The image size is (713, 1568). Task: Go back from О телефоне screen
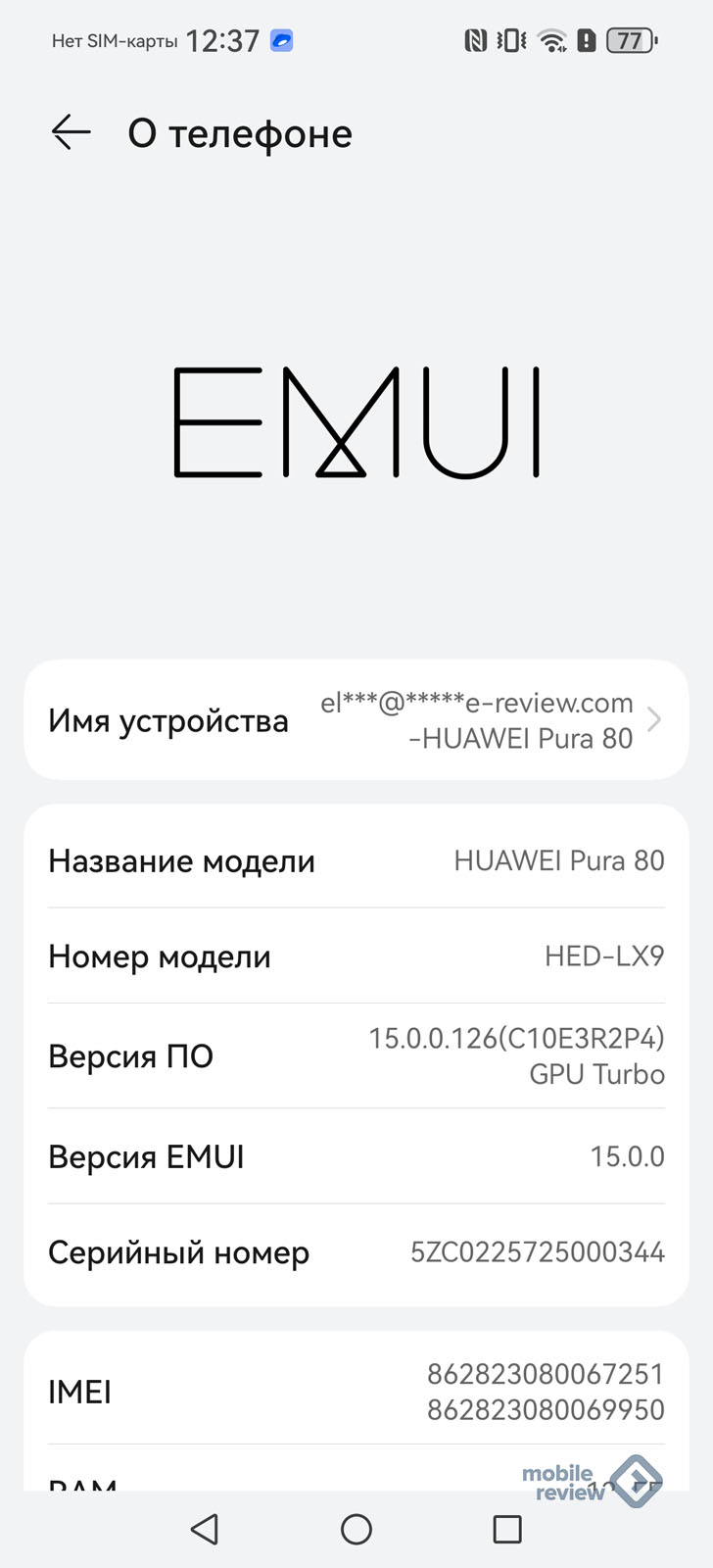[71, 132]
